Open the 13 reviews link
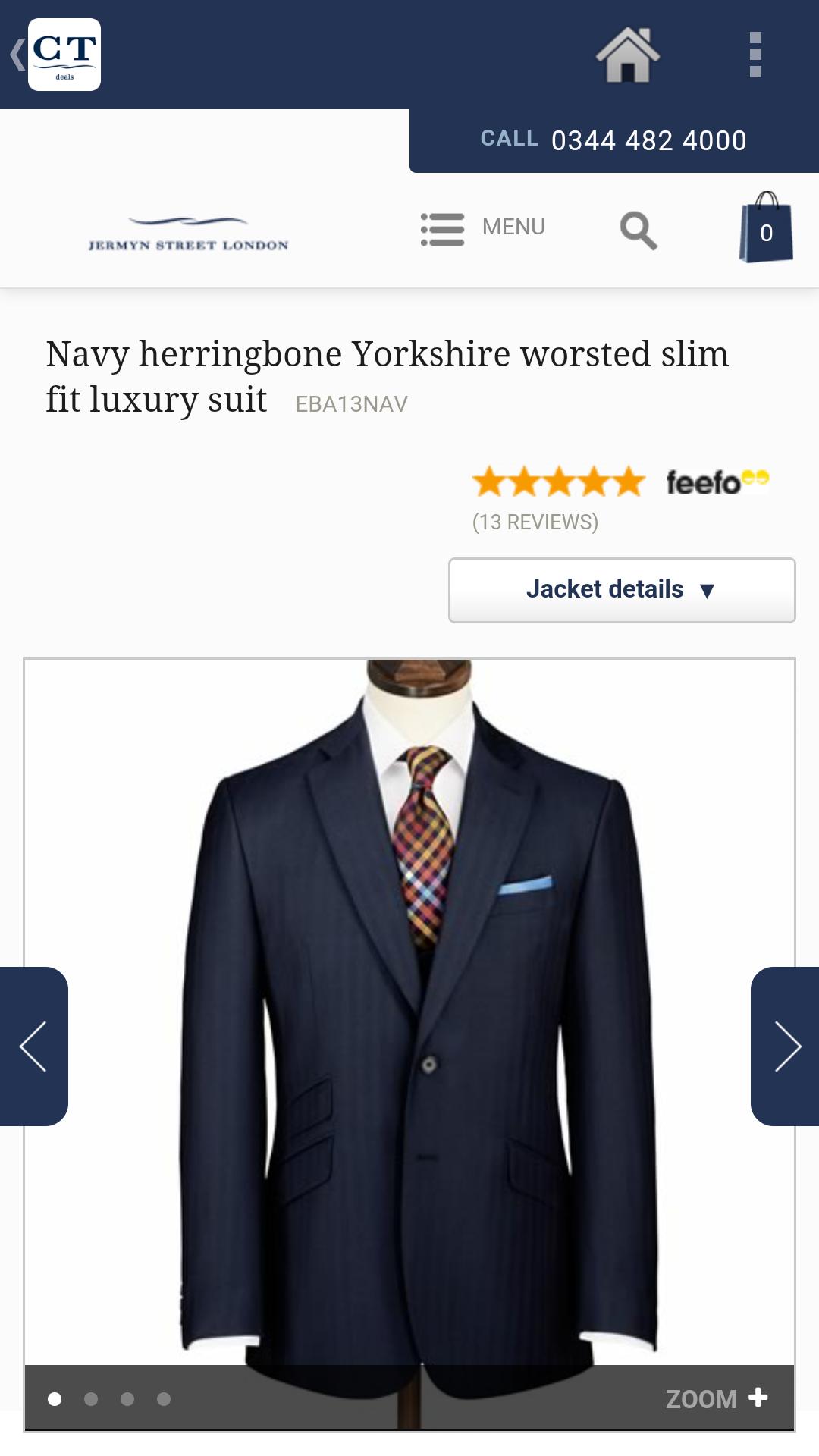The image size is (819, 1456). click(x=535, y=522)
